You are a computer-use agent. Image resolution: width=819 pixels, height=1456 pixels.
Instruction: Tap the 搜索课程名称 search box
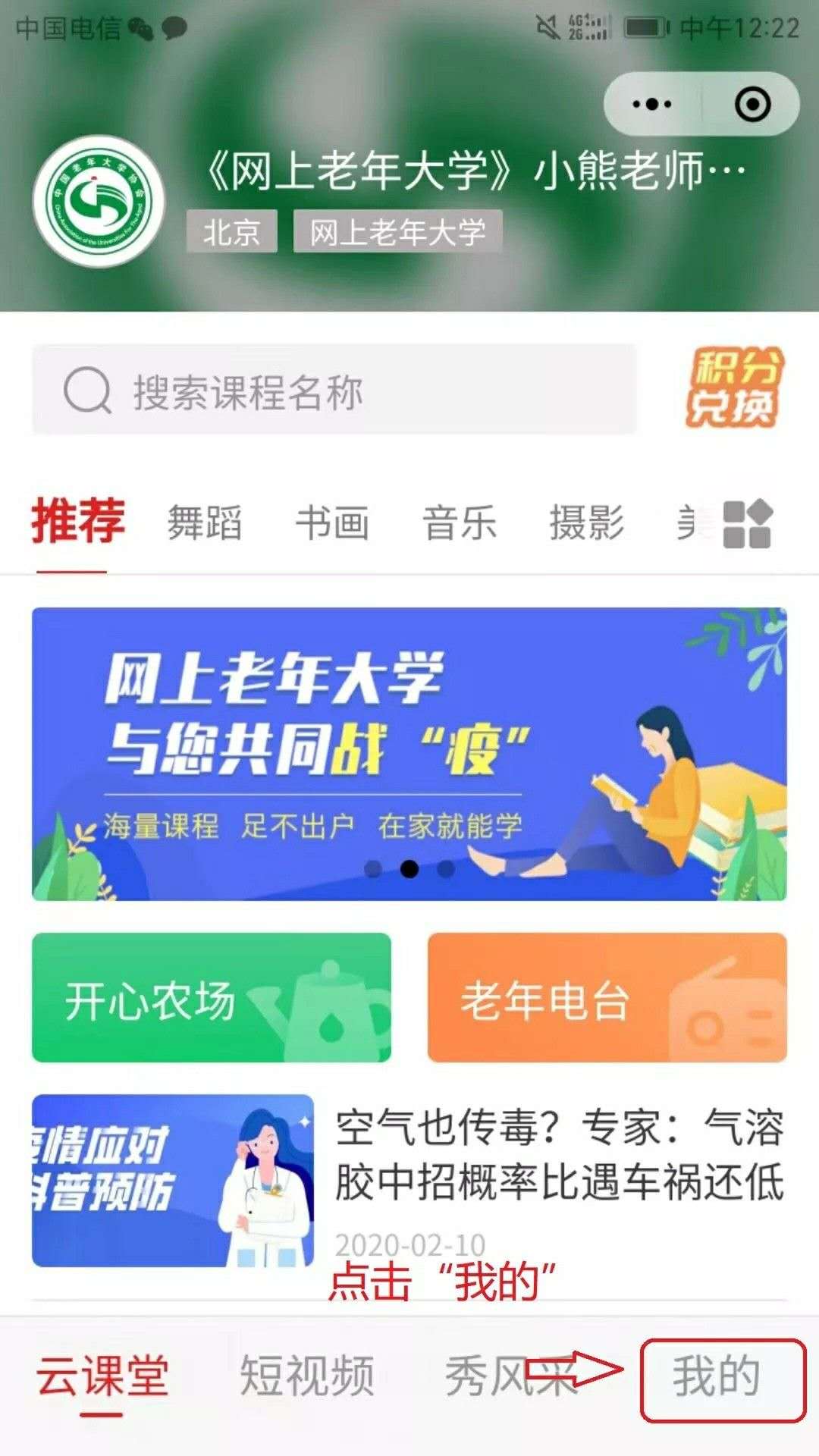coord(334,391)
